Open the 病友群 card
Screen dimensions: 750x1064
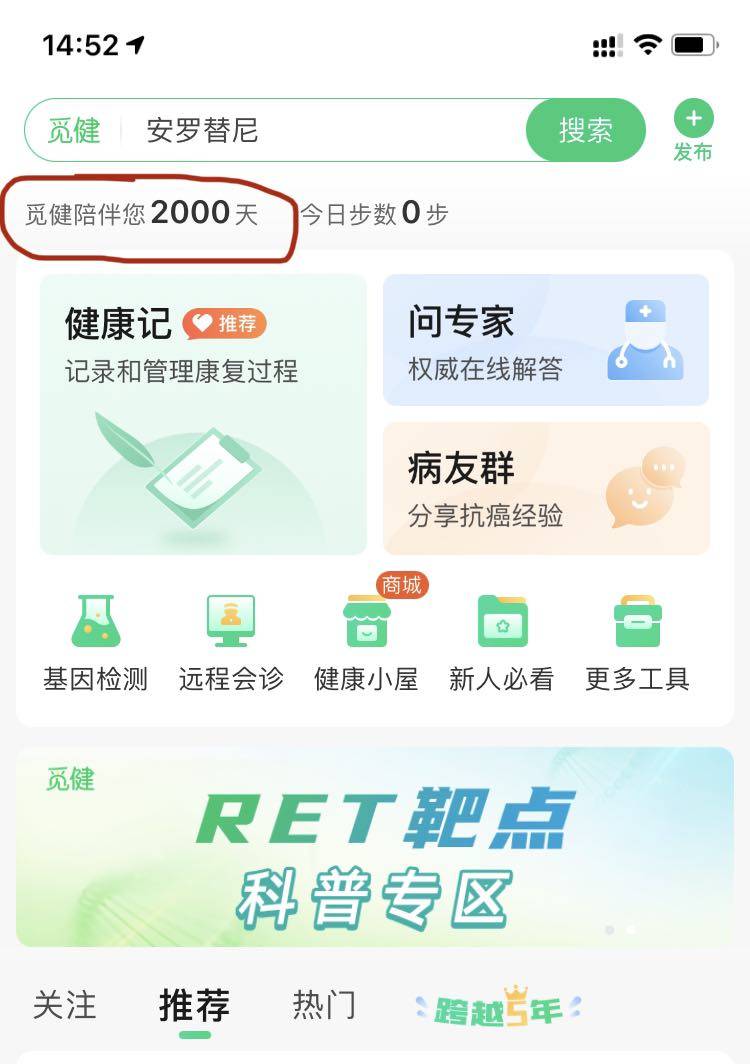tap(546, 488)
